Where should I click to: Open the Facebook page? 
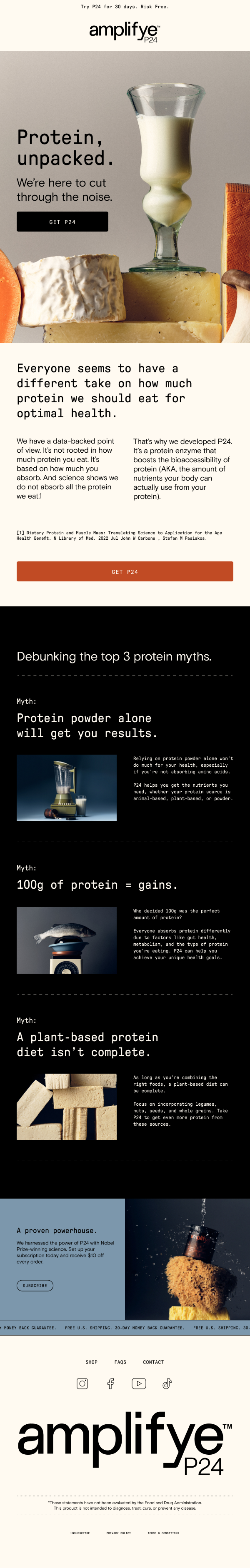pyautogui.click(x=111, y=1383)
